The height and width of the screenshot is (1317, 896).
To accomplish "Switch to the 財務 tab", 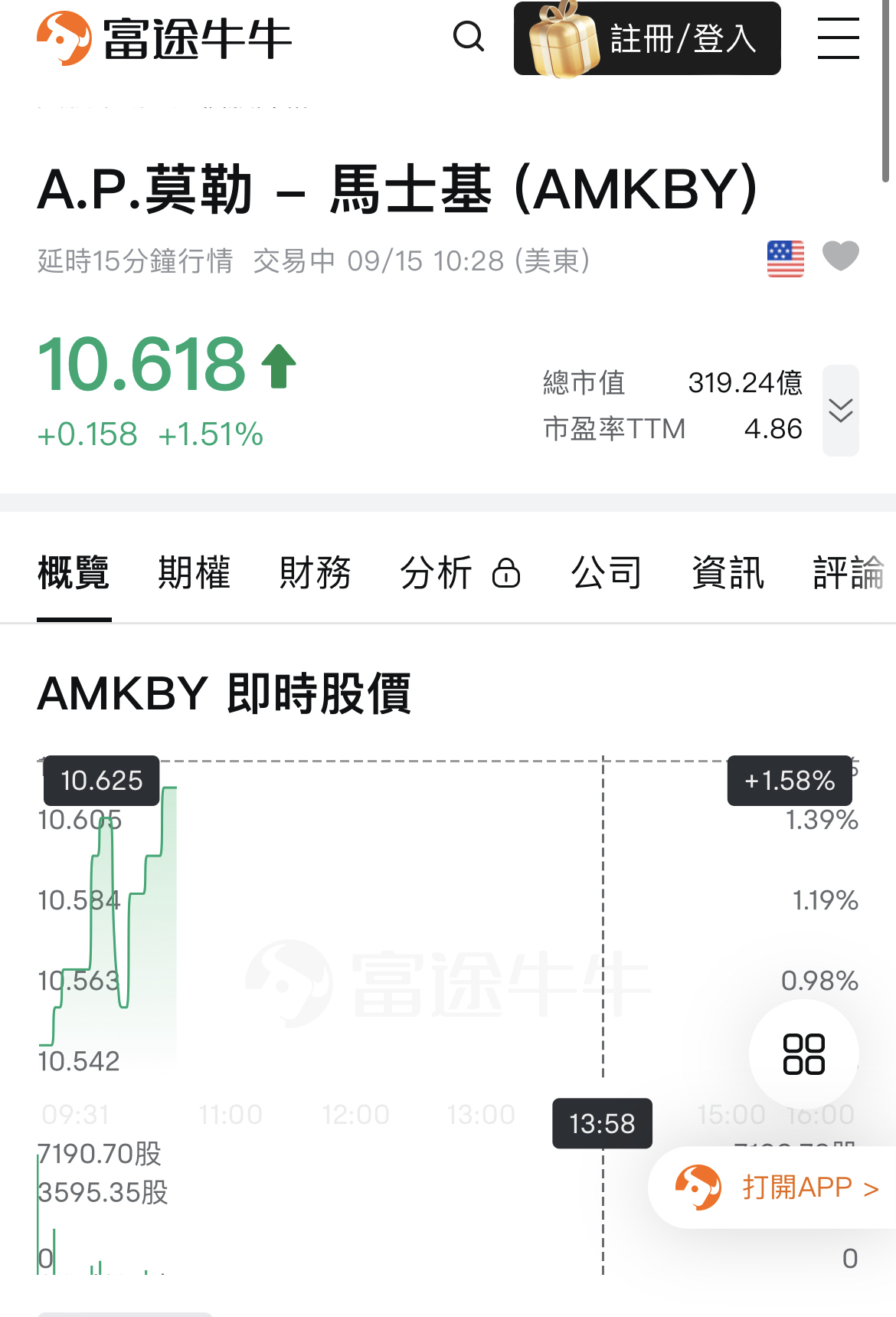I will click(315, 573).
